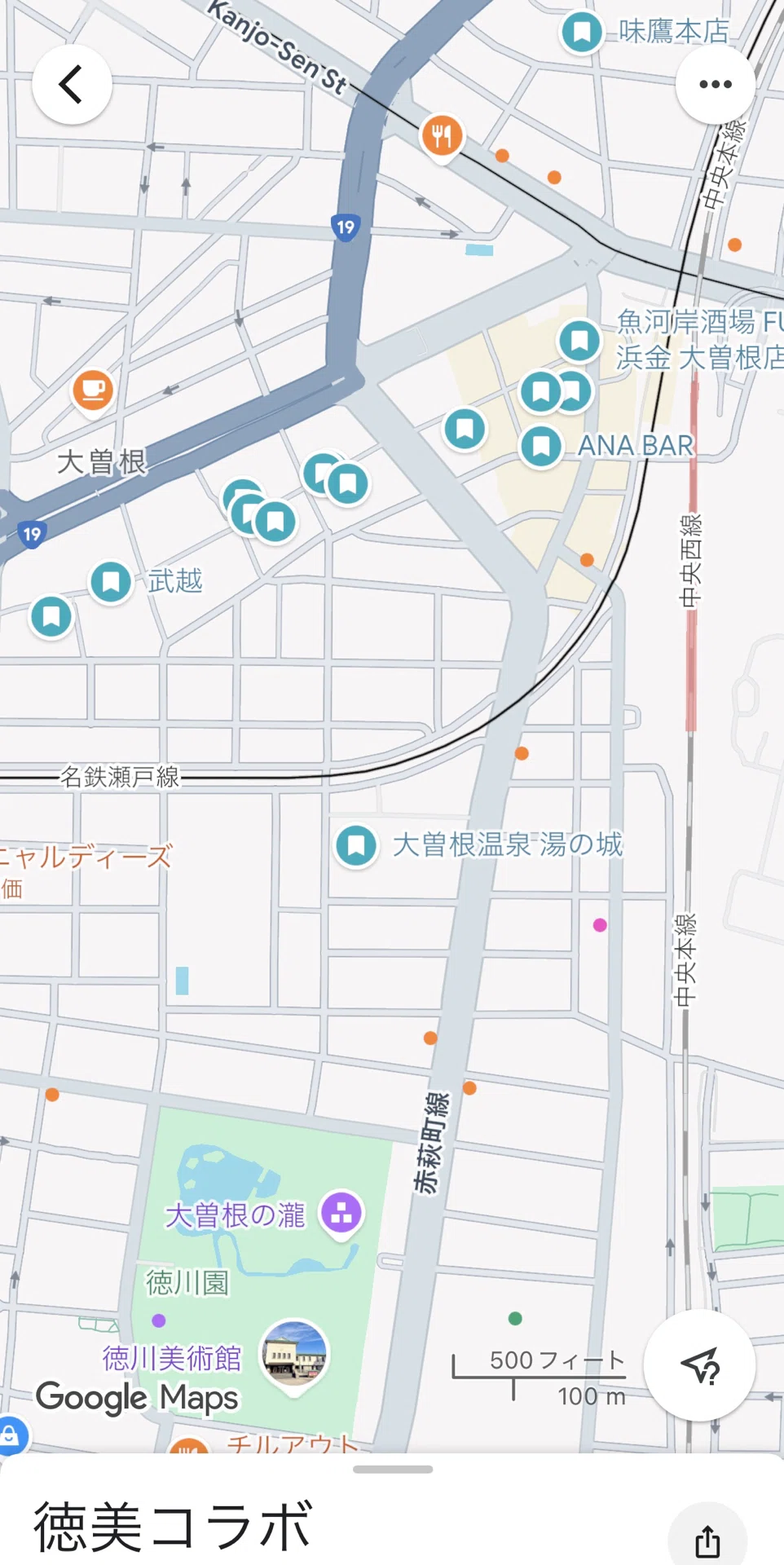The width and height of the screenshot is (784, 1565).
Task: Select the ANA BAR saved pin
Action: pos(541,446)
